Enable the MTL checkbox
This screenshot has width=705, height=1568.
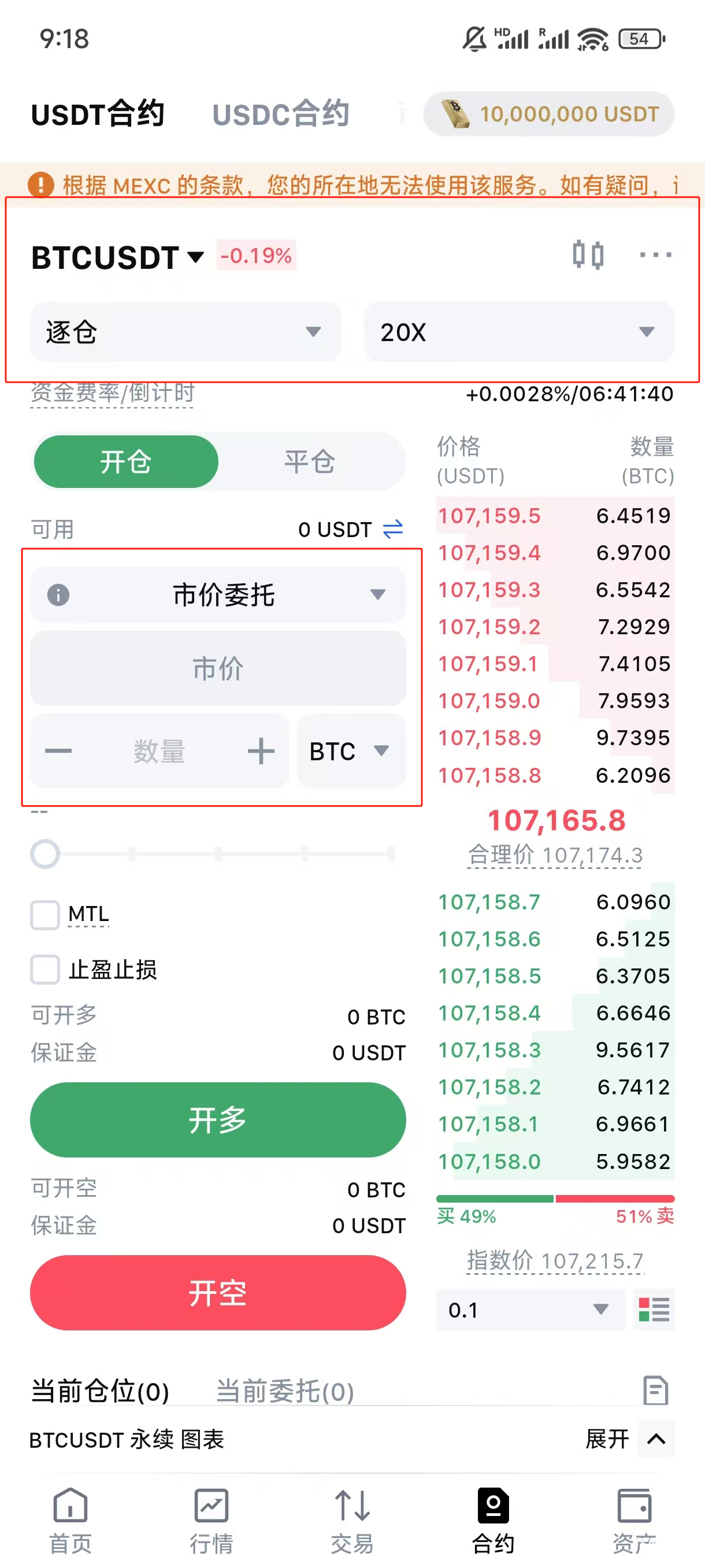point(45,914)
